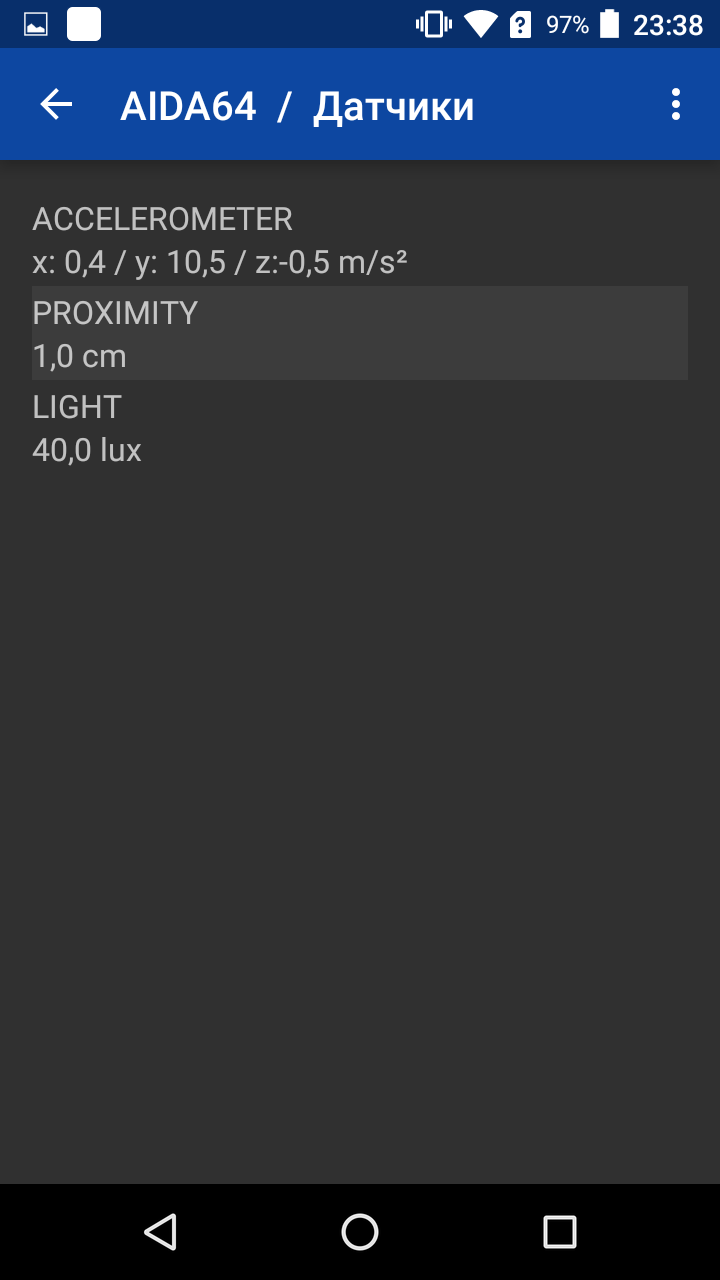Select the ACCELEROMETER sensor row
720x1280 pixels.
[360, 239]
